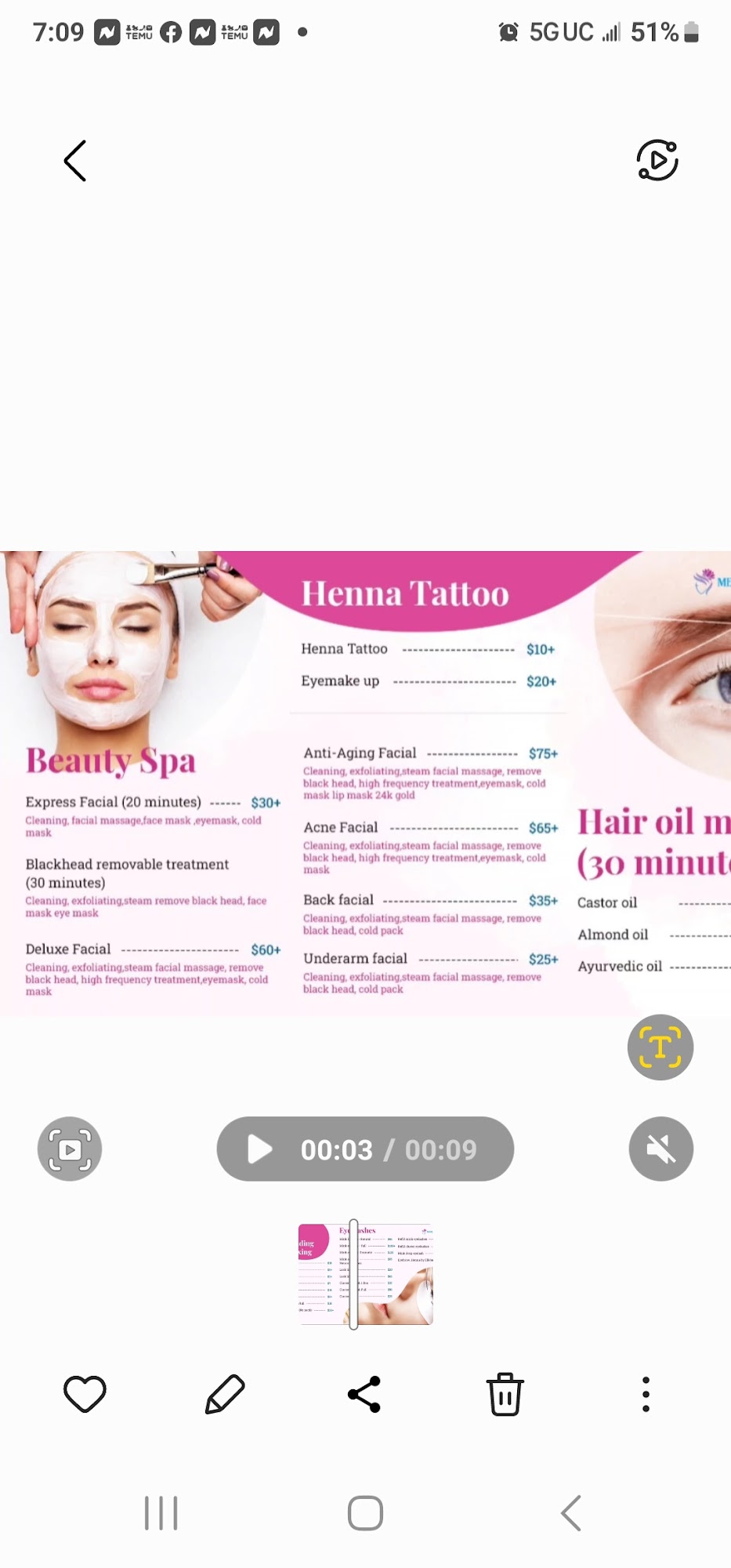Extract text with the yellow T button
Screen dimensions: 731x1568
(x=660, y=1047)
